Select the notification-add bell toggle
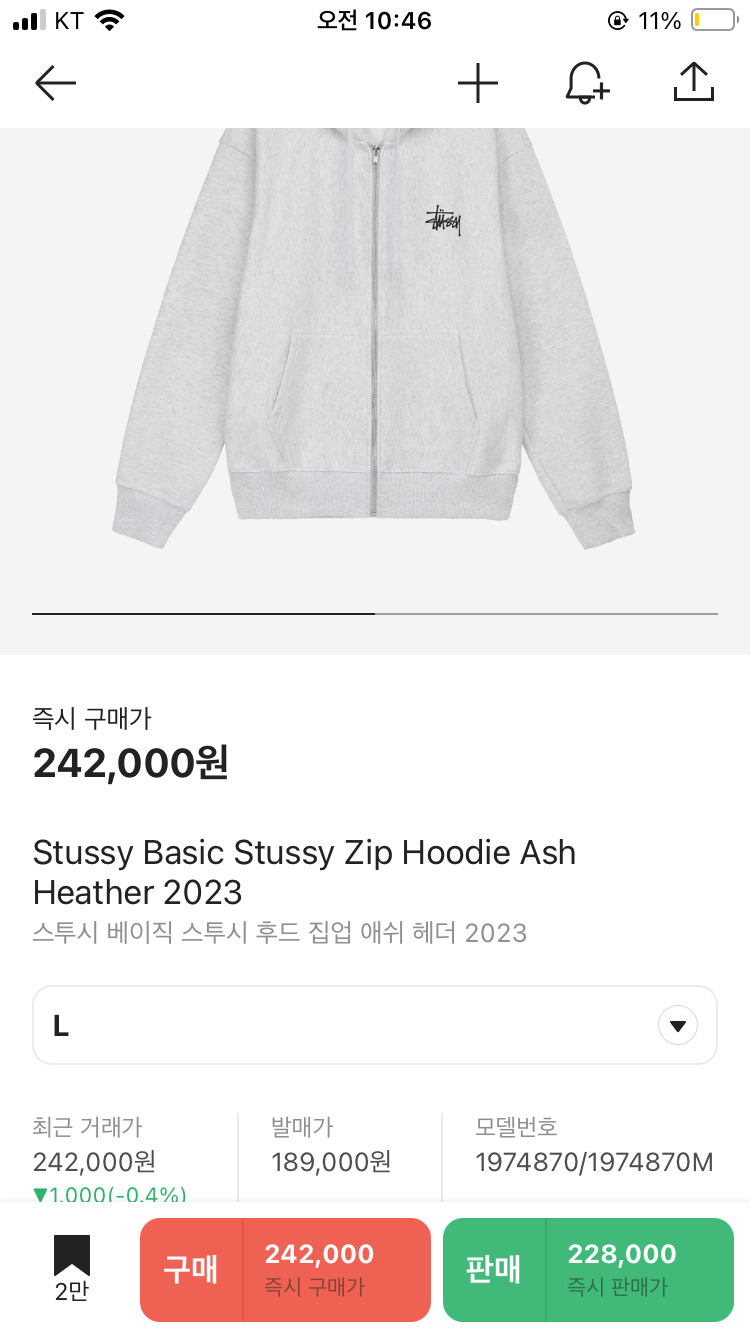Image resolution: width=750 pixels, height=1334 pixels. point(586,83)
